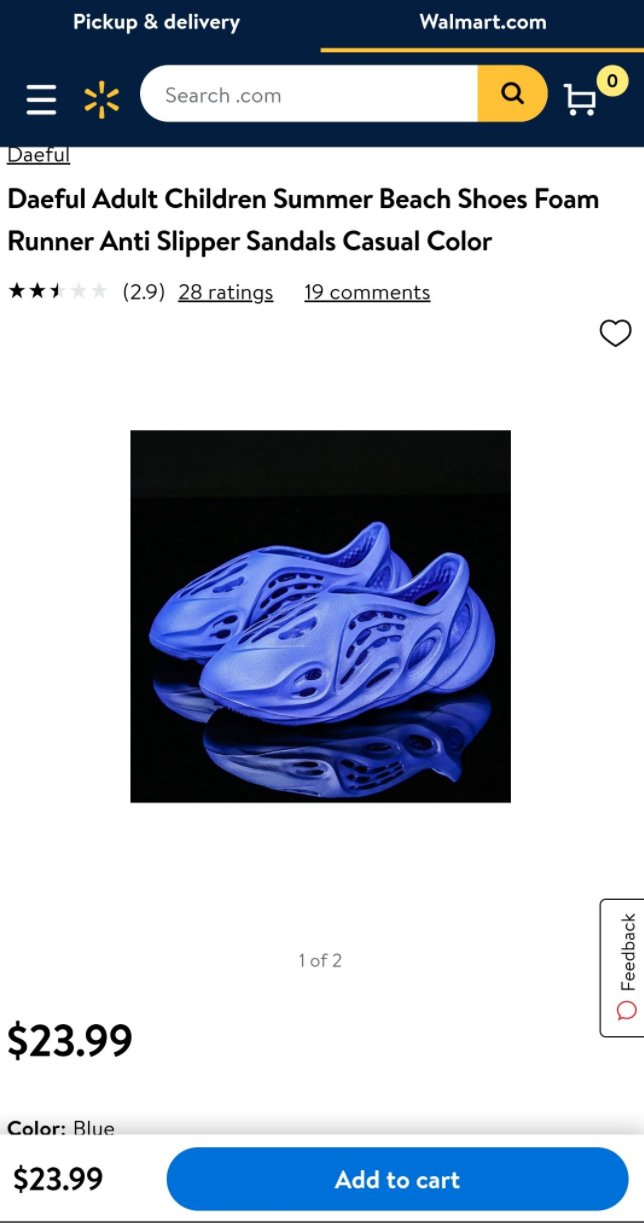
Task: Open the hamburger menu
Action: tap(41, 99)
